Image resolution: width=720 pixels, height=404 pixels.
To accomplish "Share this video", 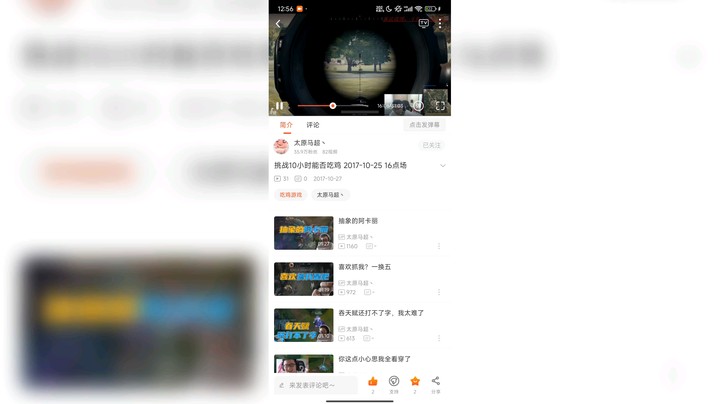I will pos(435,381).
